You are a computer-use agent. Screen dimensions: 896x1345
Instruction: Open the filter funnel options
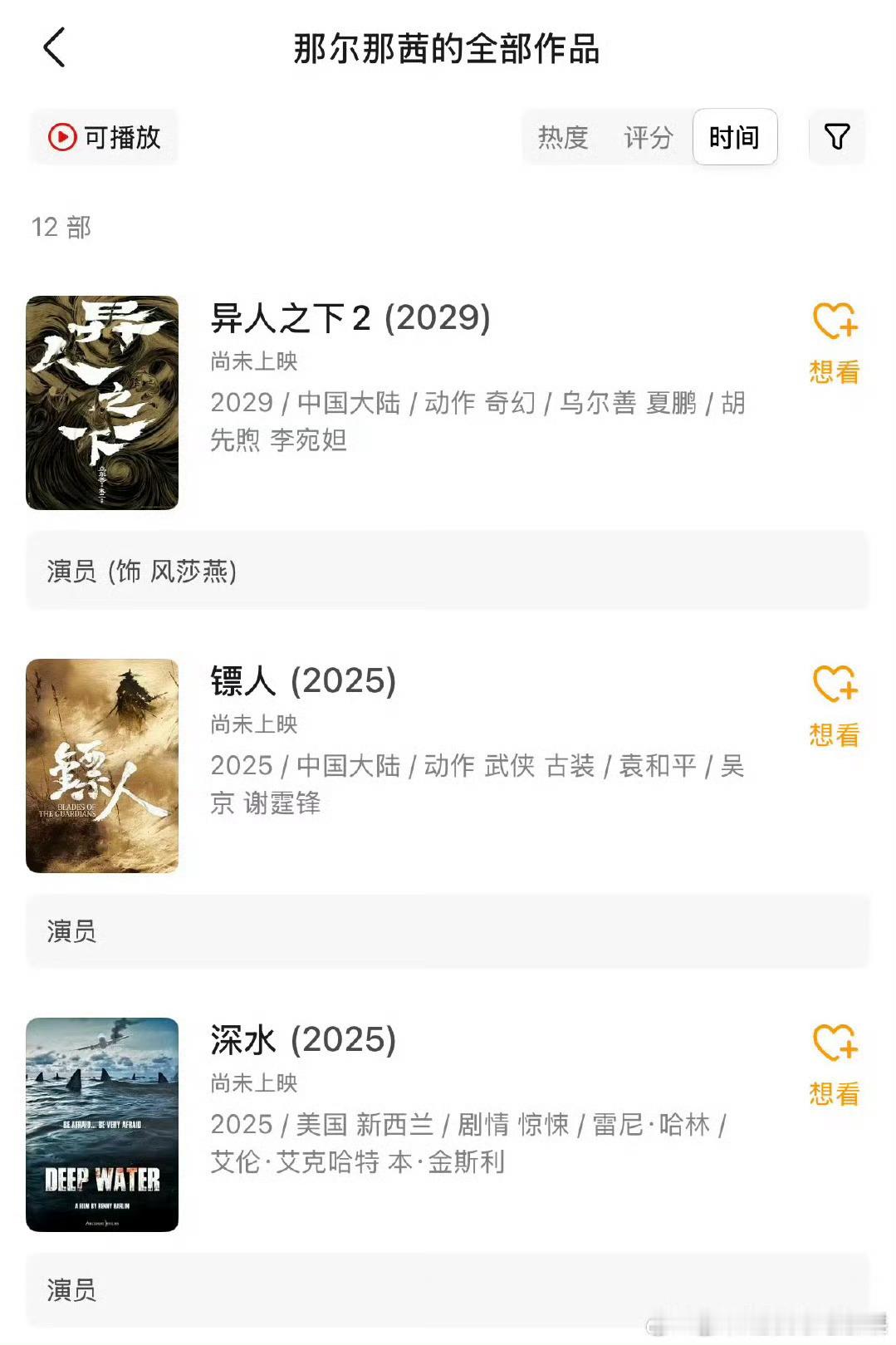(836, 137)
